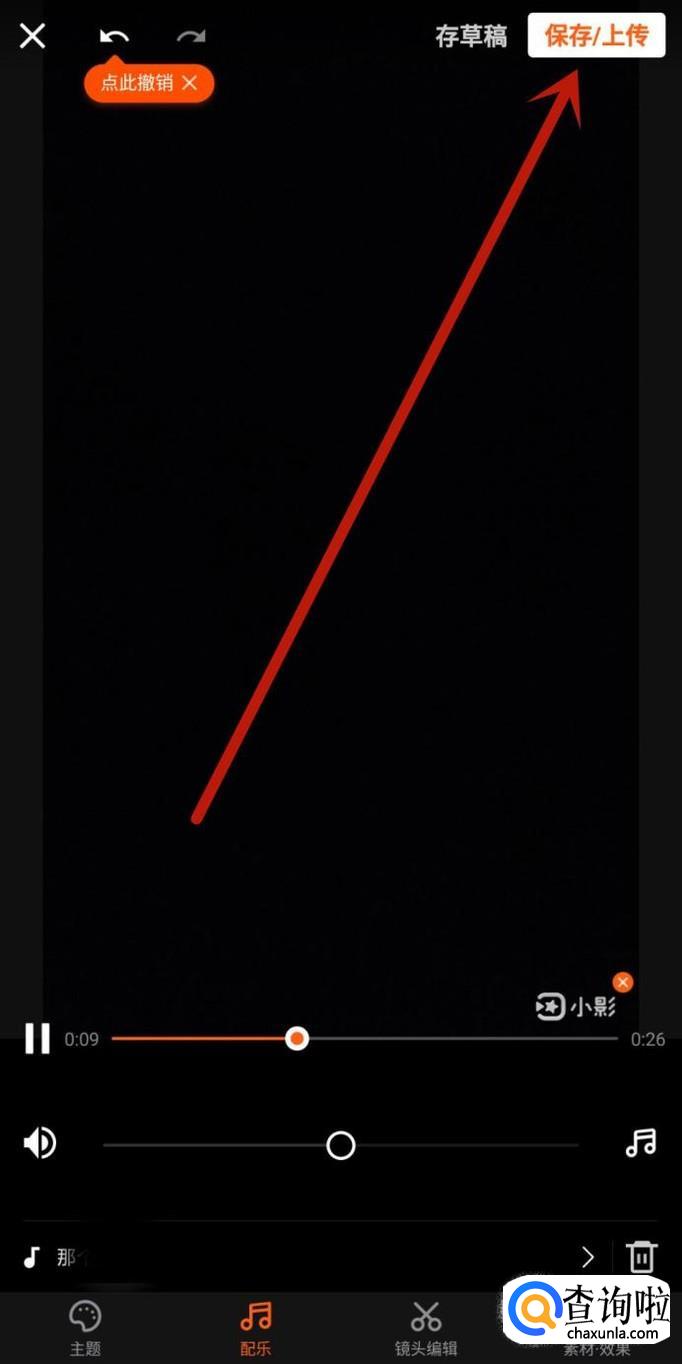Undo the last edit
The image size is (682, 1364).
point(114,37)
